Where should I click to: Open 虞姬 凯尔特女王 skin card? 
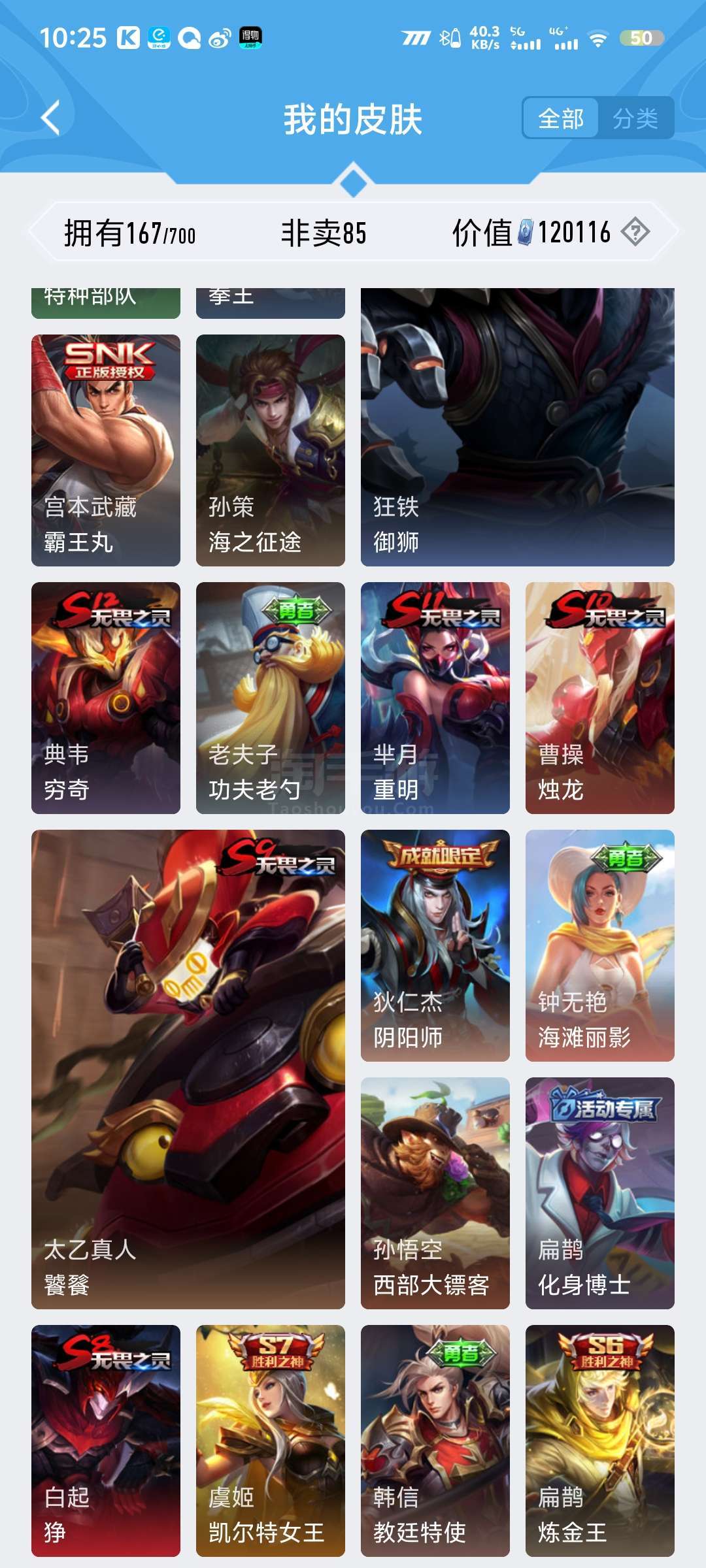[x=271, y=1441]
